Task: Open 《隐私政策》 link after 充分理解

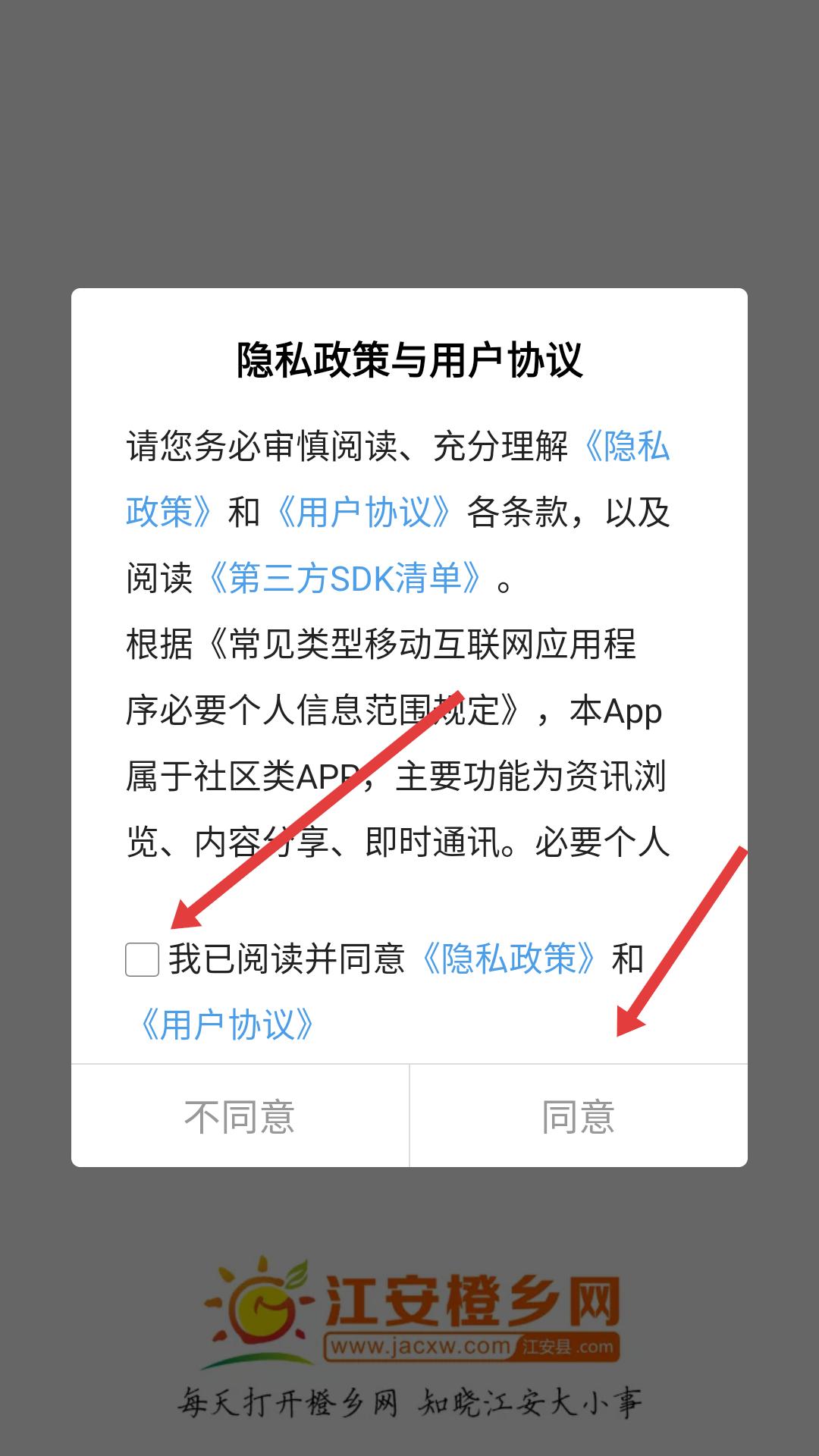Action: click(627, 447)
